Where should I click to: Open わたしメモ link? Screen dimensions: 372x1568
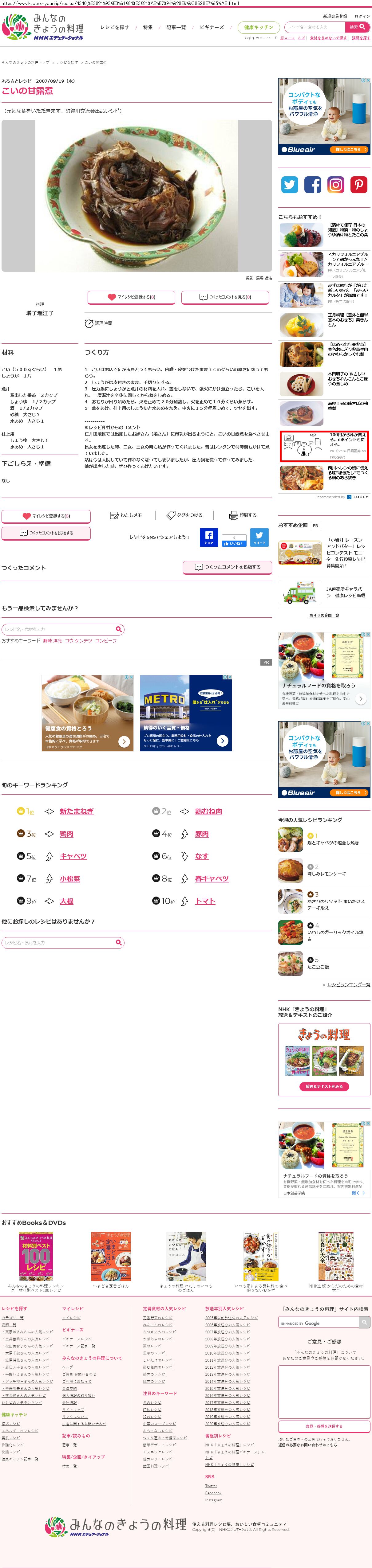point(126,515)
